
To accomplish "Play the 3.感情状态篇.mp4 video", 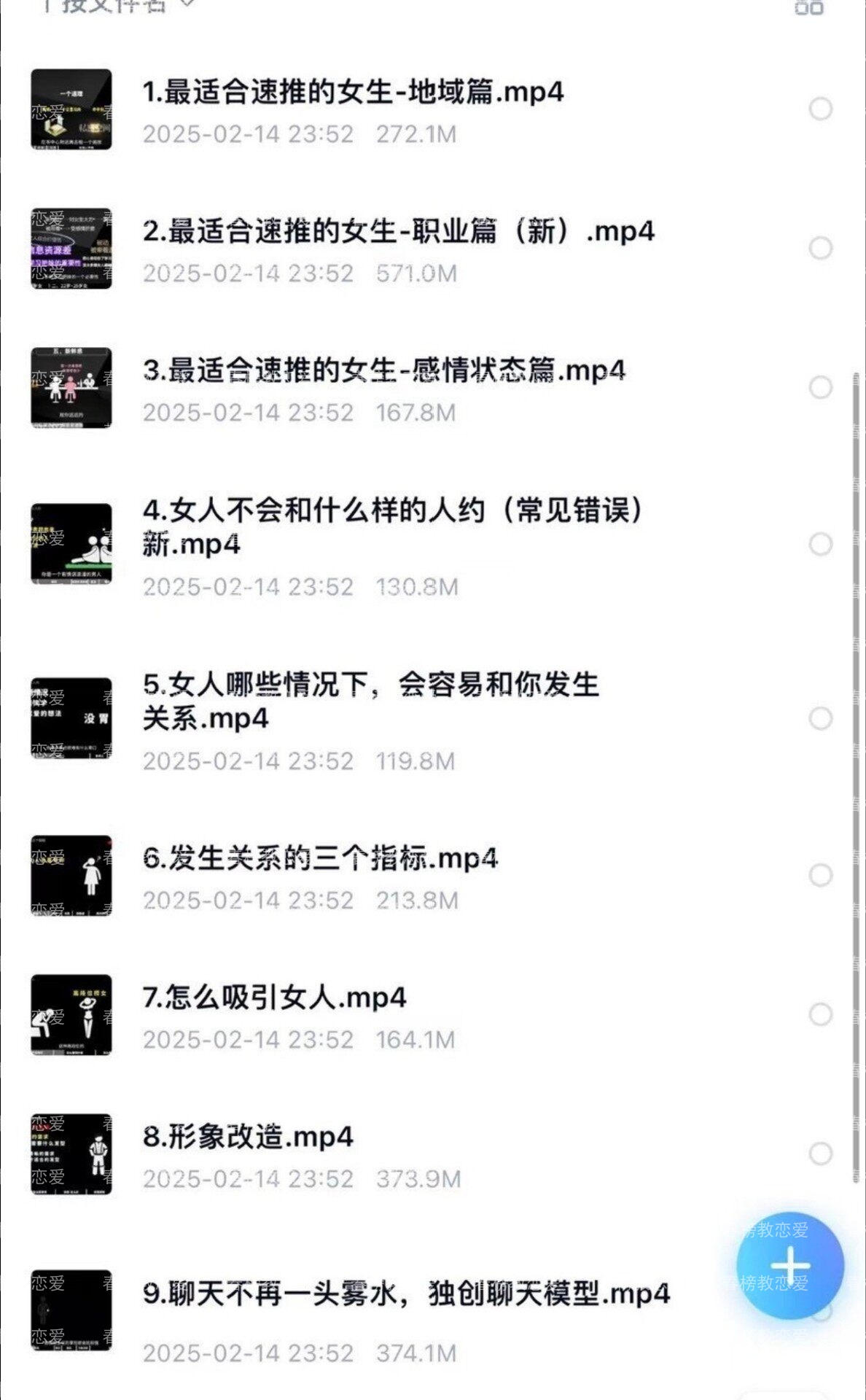I will (x=383, y=371).
